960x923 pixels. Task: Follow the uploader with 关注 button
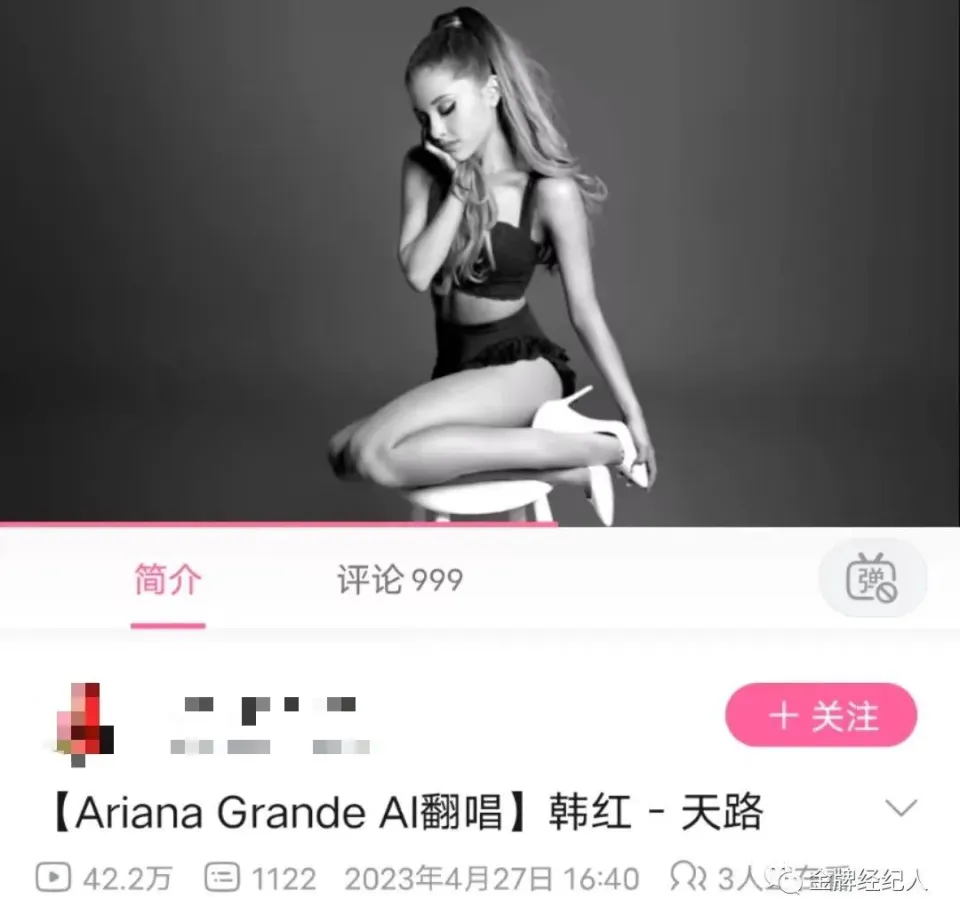point(821,716)
